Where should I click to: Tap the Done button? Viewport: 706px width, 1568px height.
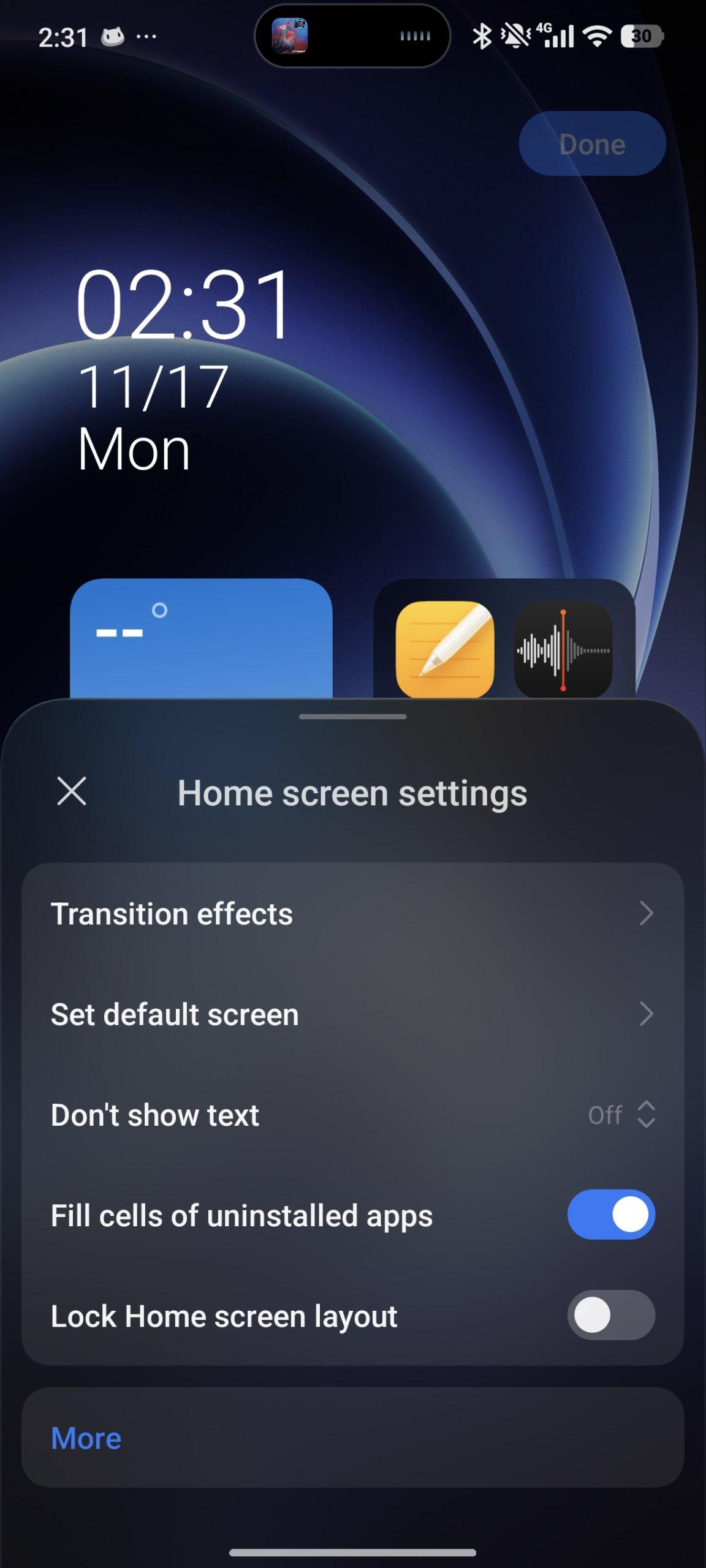tap(592, 145)
